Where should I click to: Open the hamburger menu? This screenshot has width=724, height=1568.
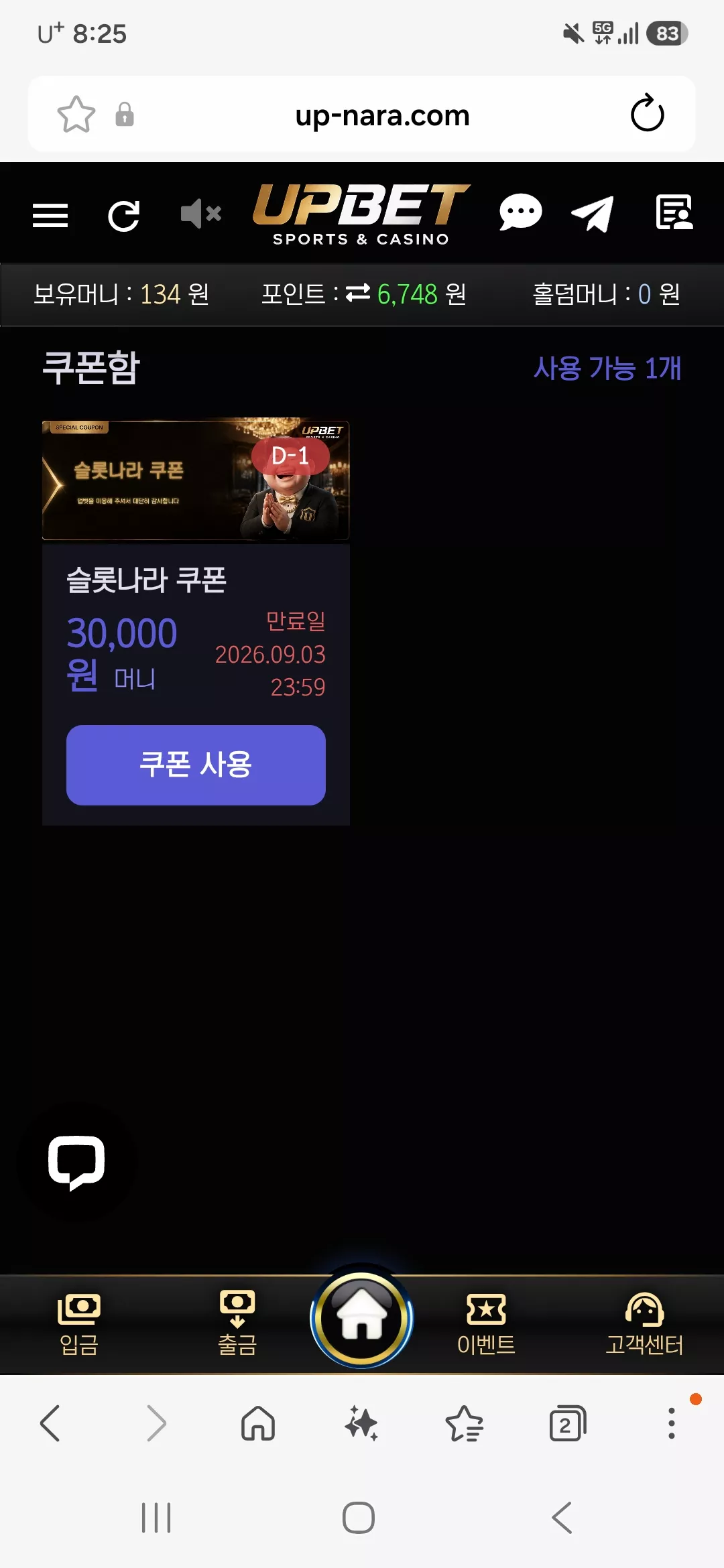[50, 215]
